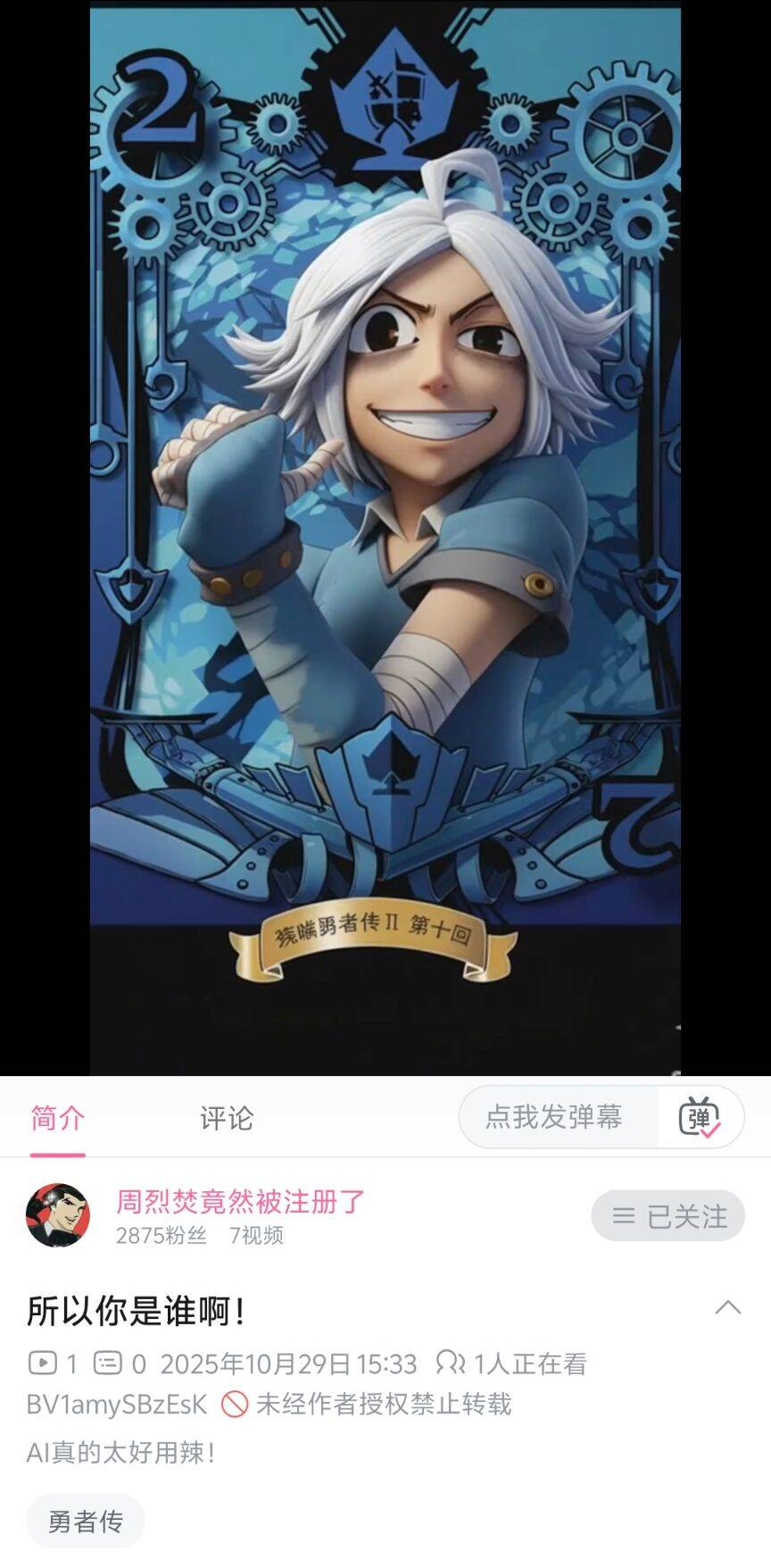The image size is (771, 1568).
Task: Open uploader 周烈焚竟然被注册了 profile
Action: [x=240, y=1201]
